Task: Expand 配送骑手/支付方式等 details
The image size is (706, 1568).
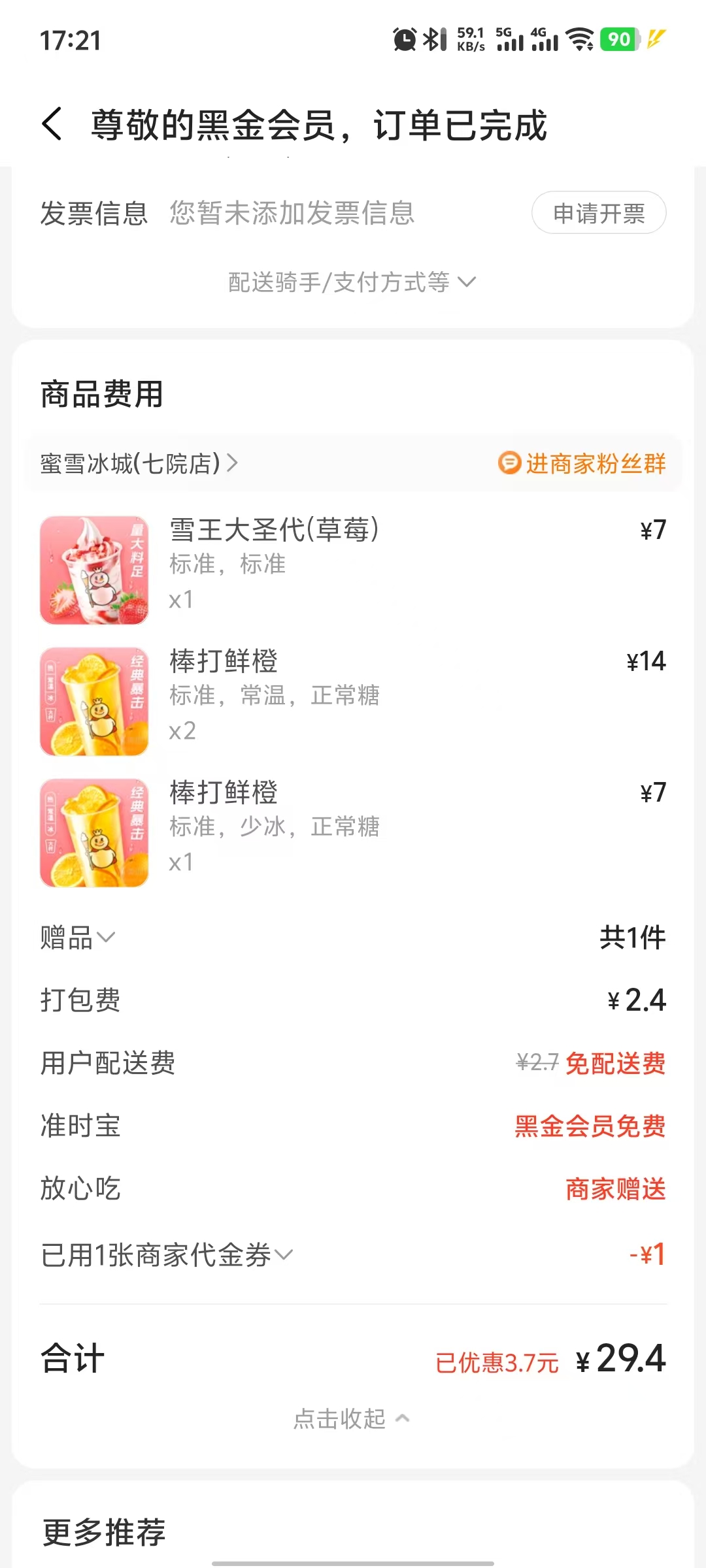Action: pyautogui.click(x=352, y=282)
